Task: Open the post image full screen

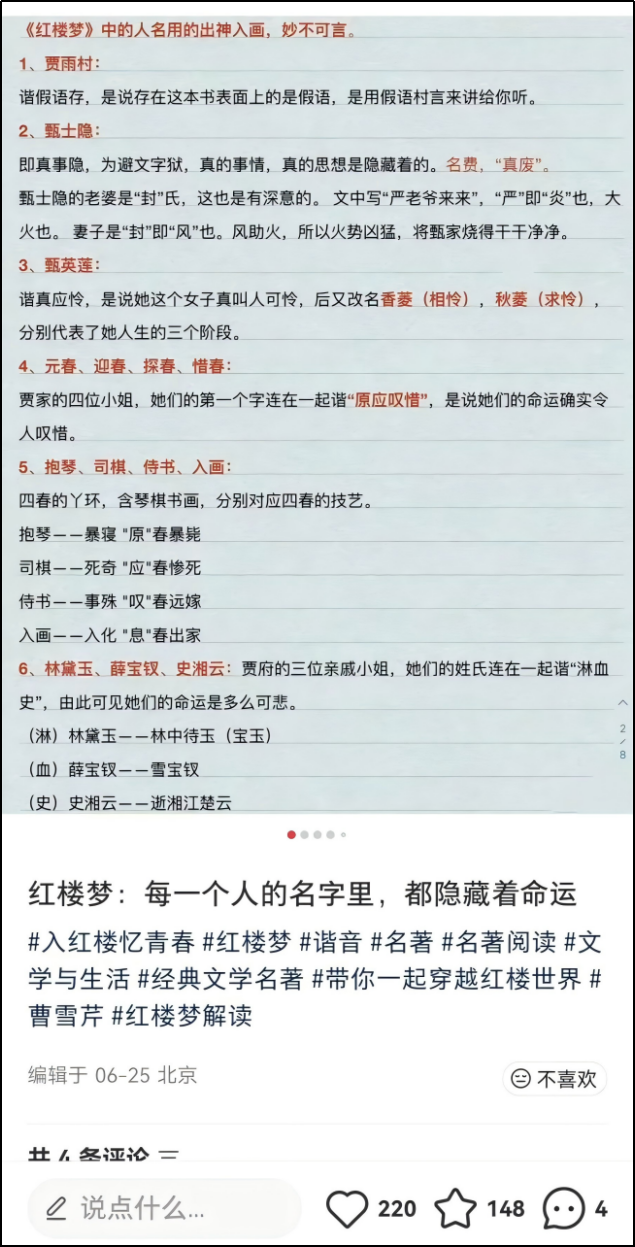Action: point(316,400)
